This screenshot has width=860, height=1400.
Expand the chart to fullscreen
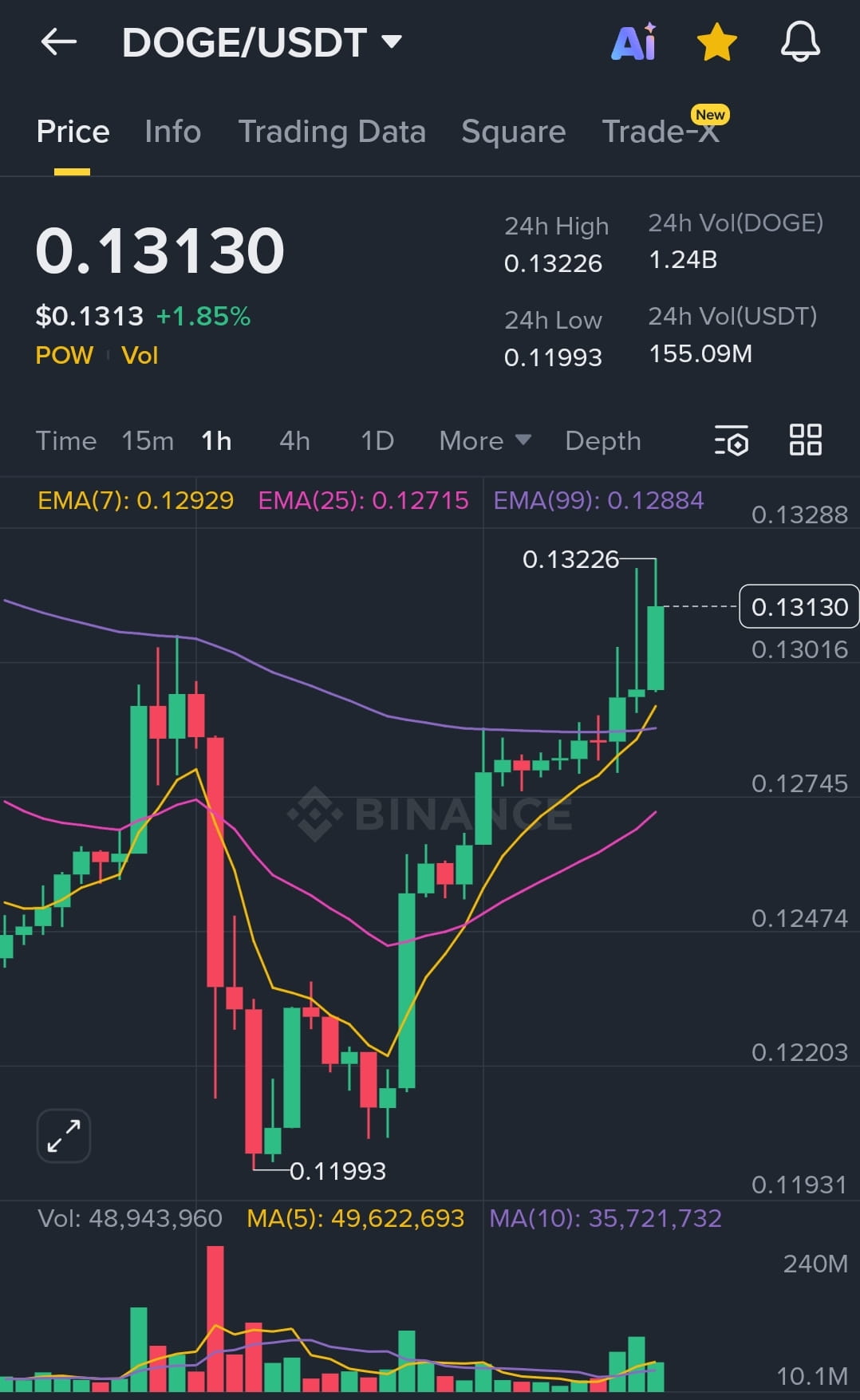[x=64, y=1135]
